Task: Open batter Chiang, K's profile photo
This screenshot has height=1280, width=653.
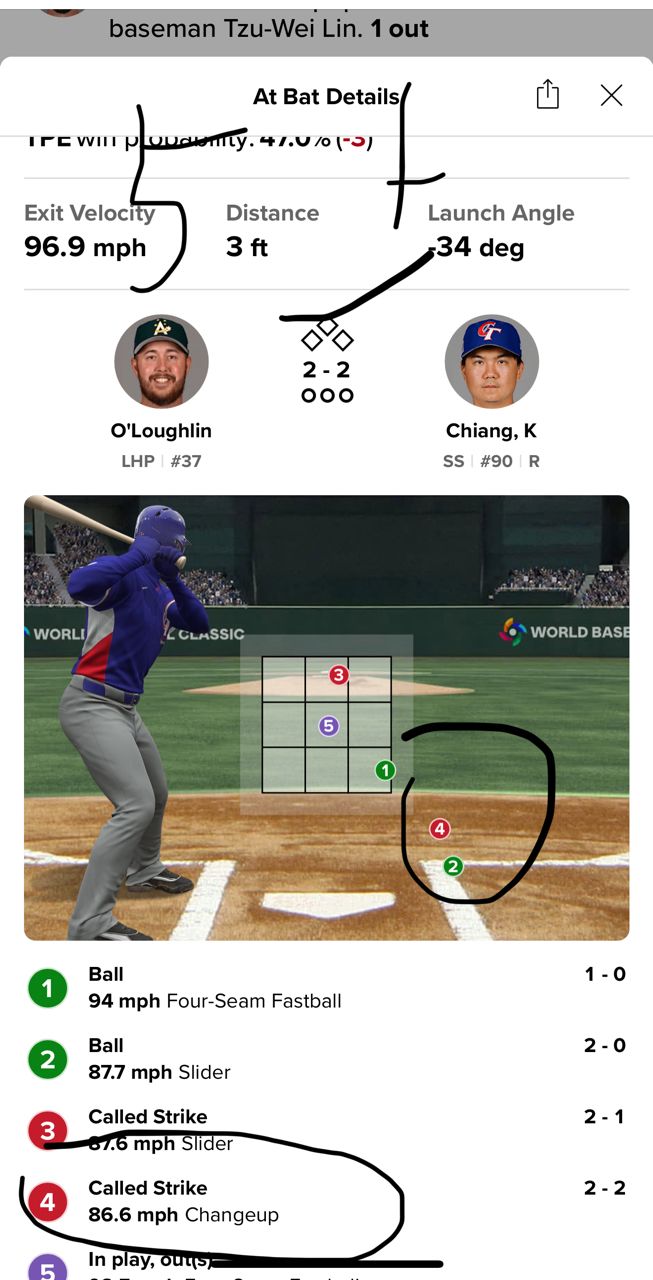Action: coord(491,361)
